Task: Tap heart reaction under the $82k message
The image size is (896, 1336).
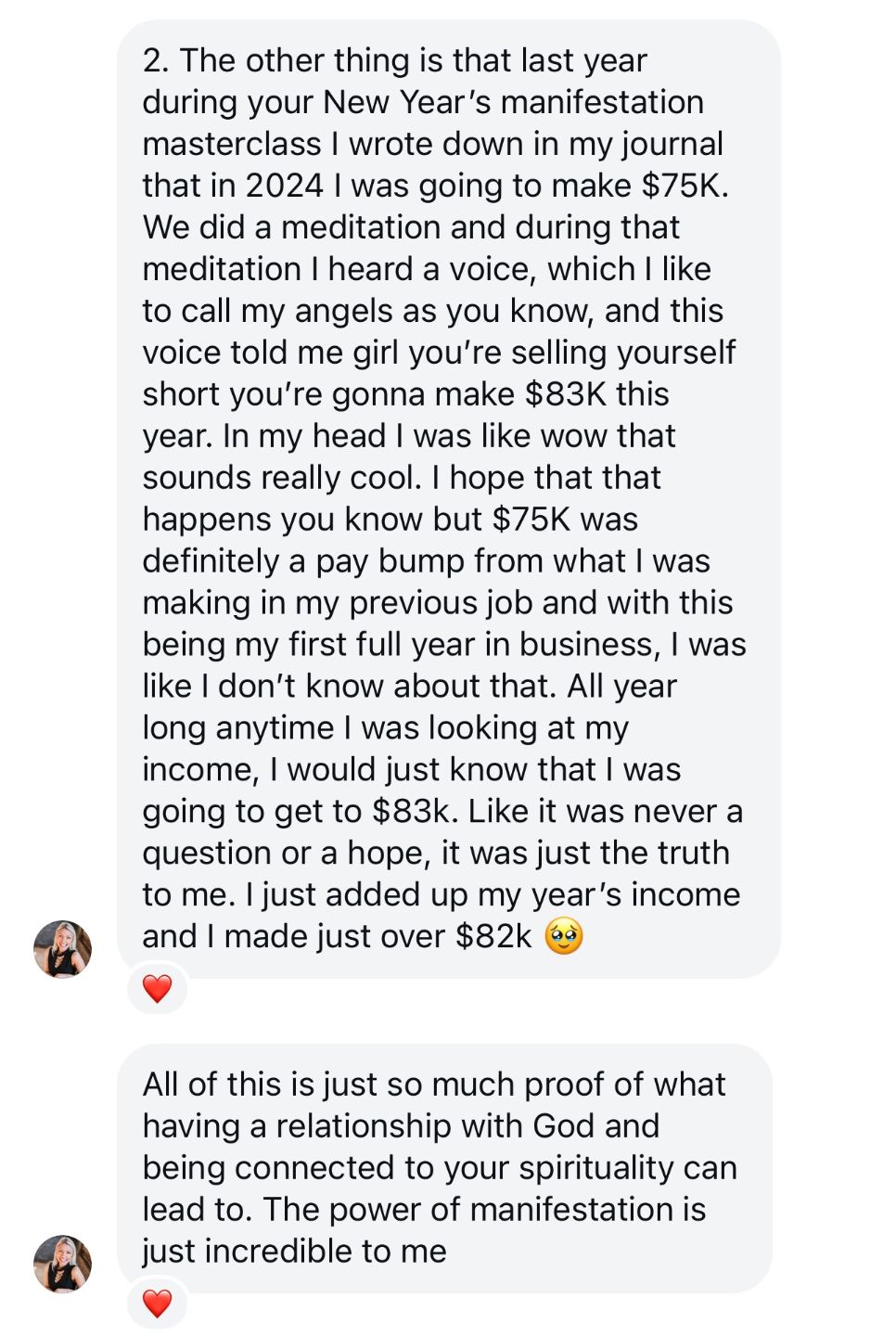Action: (158, 989)
